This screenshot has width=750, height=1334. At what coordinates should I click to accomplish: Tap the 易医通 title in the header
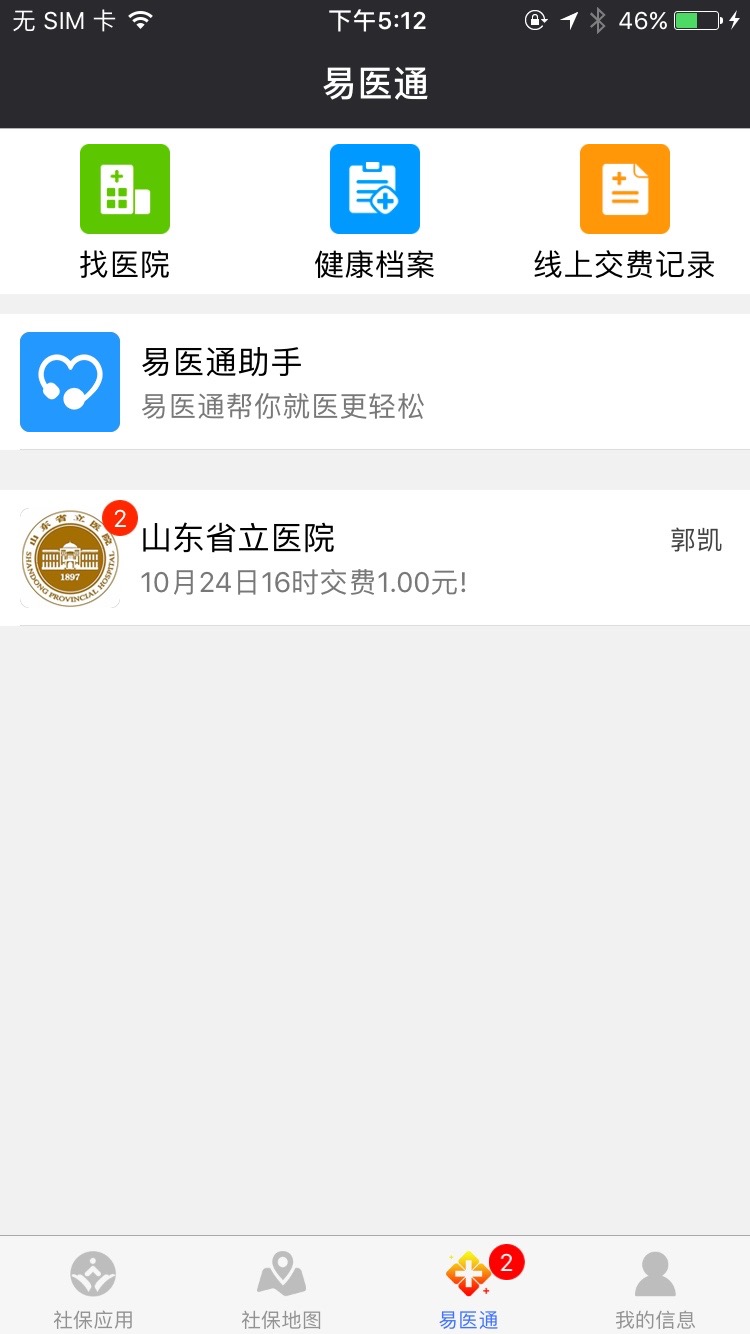click(x=374, y=85)
